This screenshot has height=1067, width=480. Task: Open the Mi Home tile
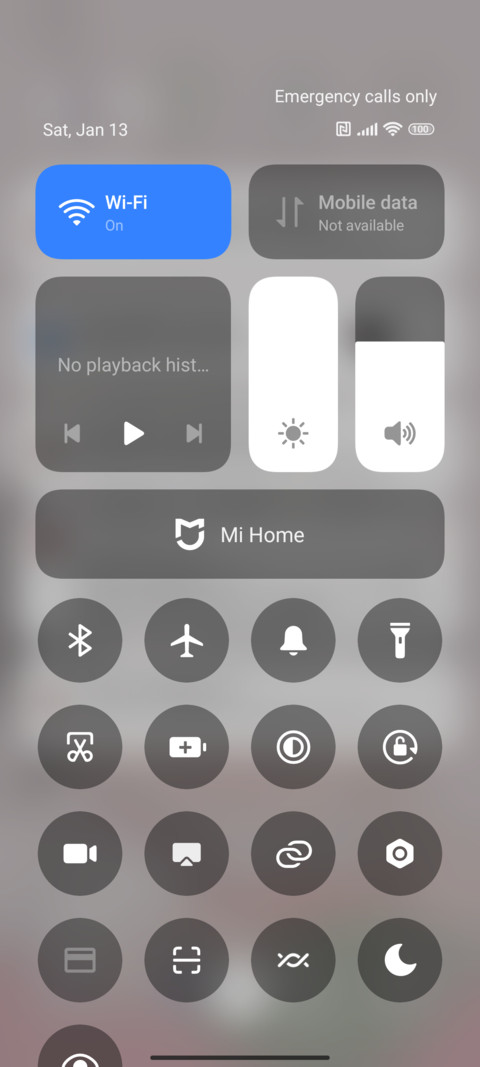coord(240,534)
